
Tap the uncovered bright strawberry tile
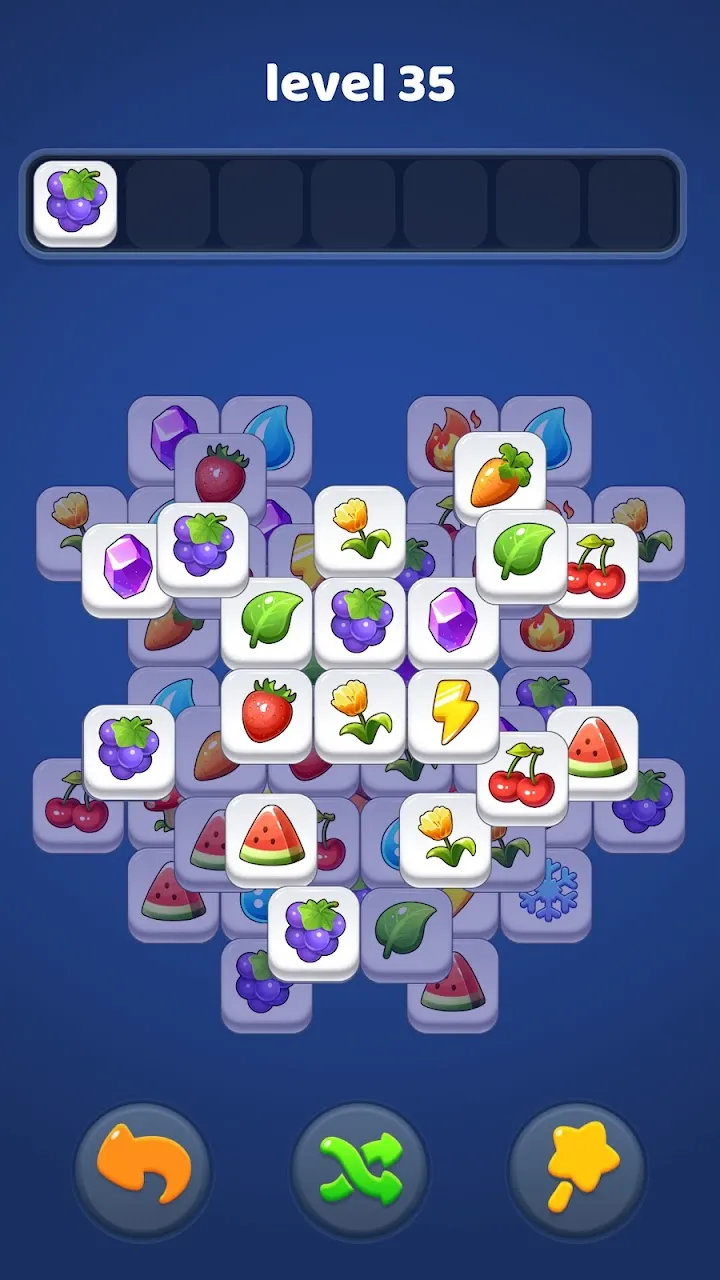[267, 714]
